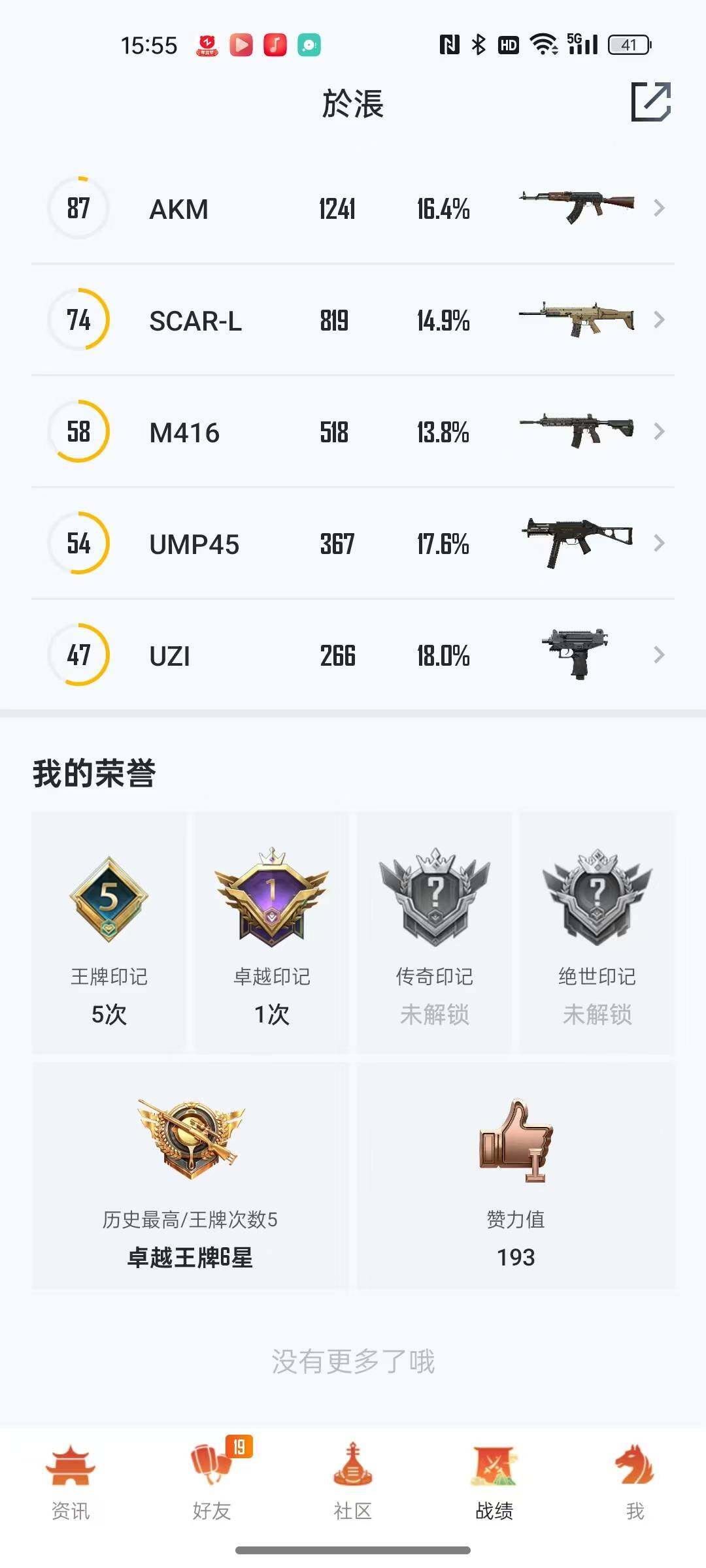Select the 王牌印记 gold badge

pos(110,902)
